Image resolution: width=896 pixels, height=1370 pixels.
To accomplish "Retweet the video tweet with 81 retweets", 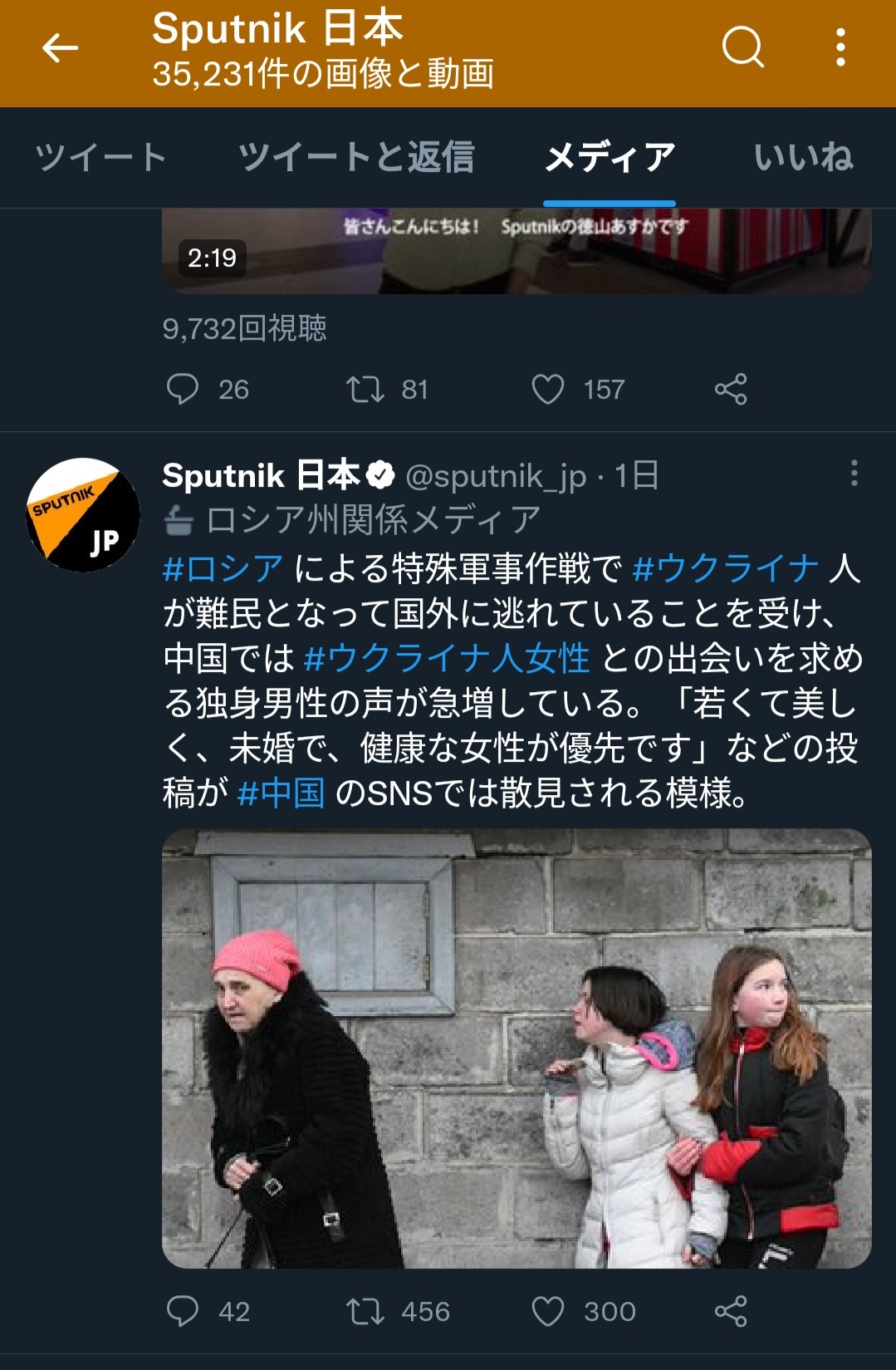I will click(365, 389).
